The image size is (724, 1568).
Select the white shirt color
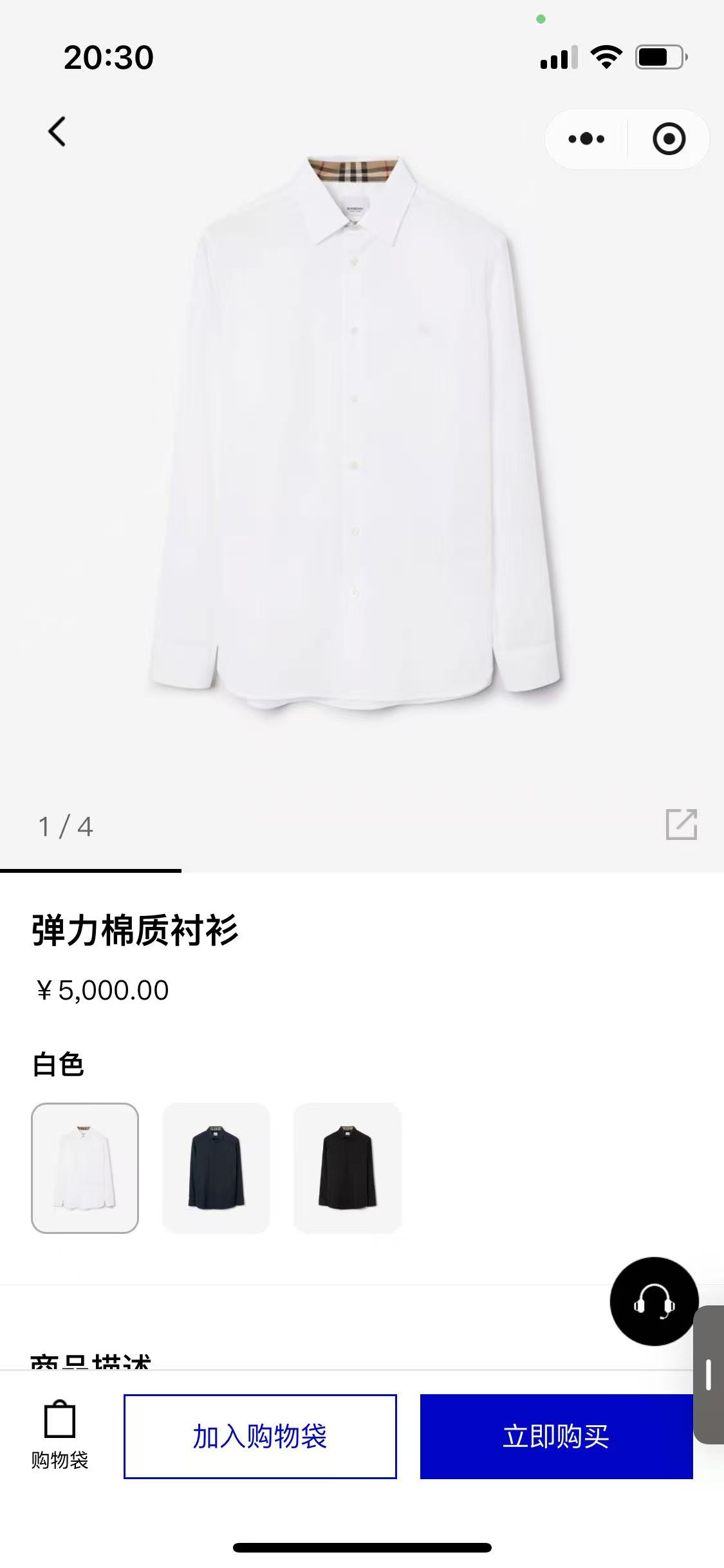pos(85,1168)
